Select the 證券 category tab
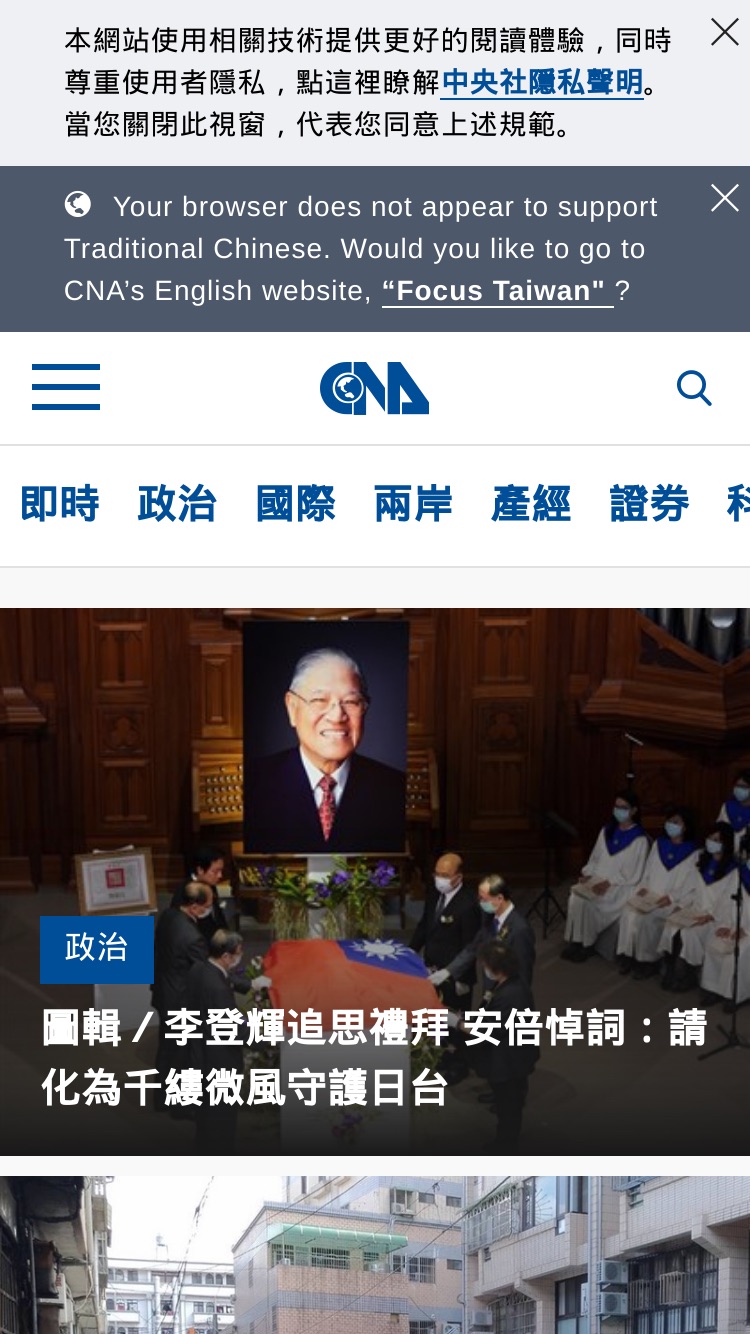The height and width of the screenshot is (1334, 750). pos(649,504)
